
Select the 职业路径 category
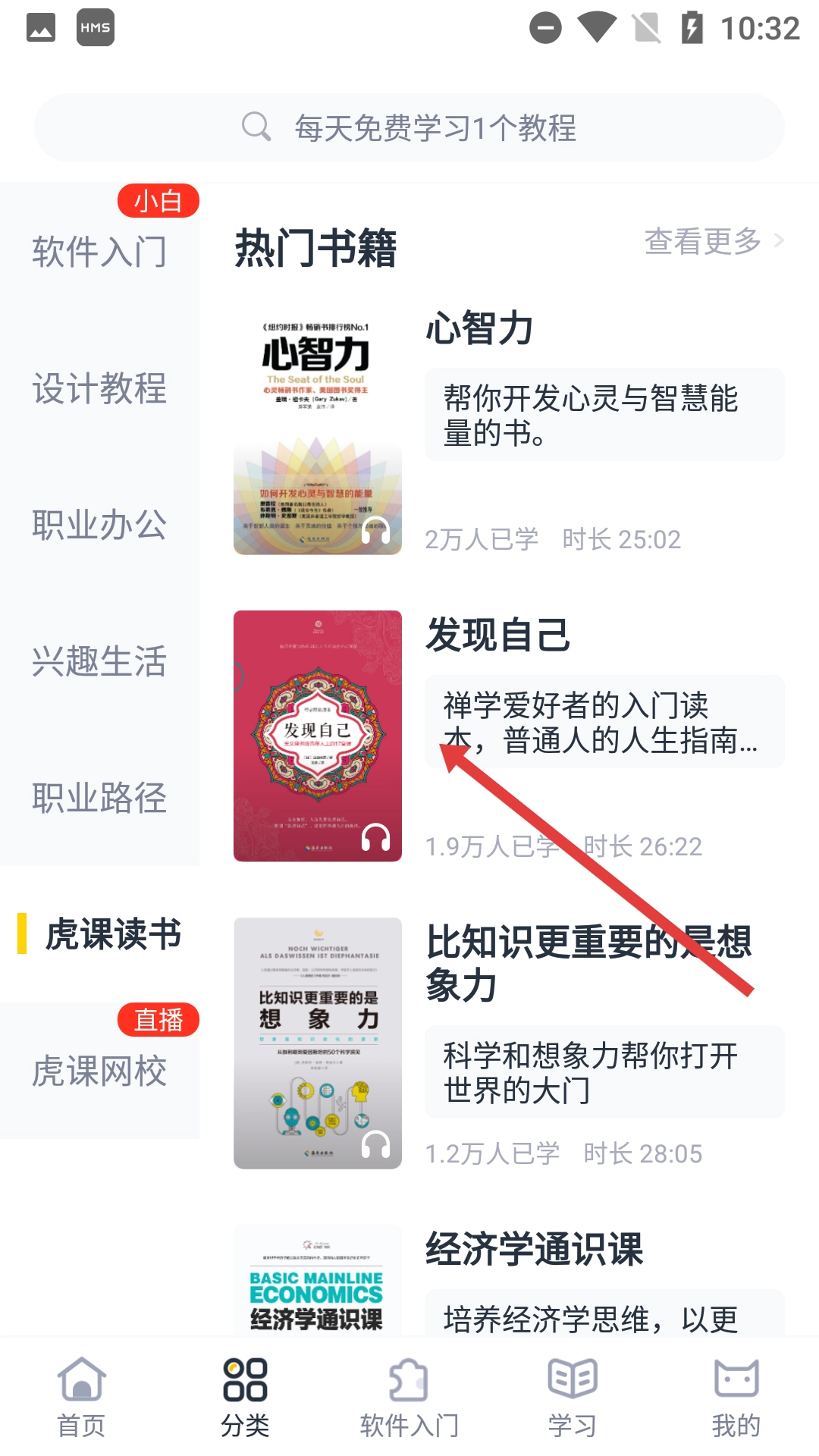coord(99,798)
